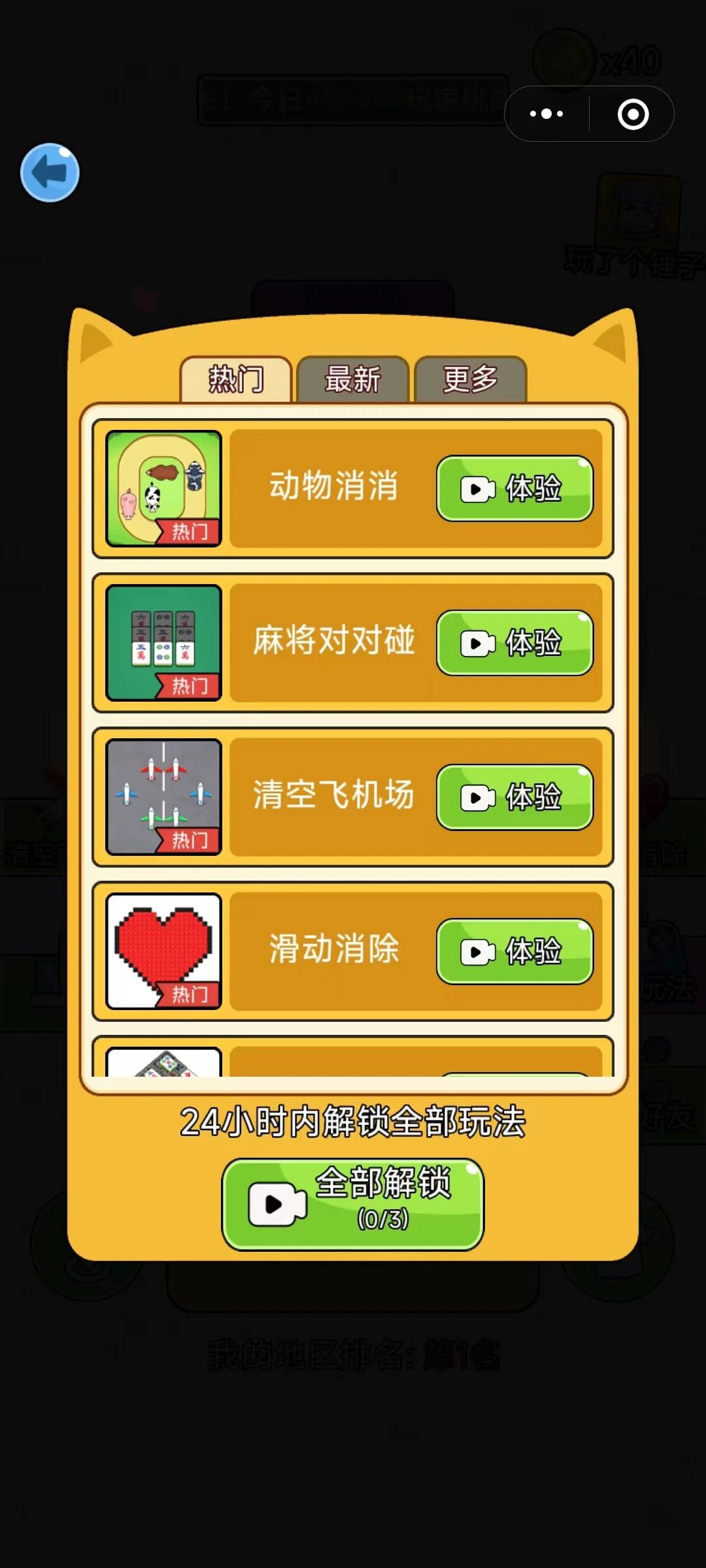
Task: Switch to the 热门 tab
Action: coord(236,380)
